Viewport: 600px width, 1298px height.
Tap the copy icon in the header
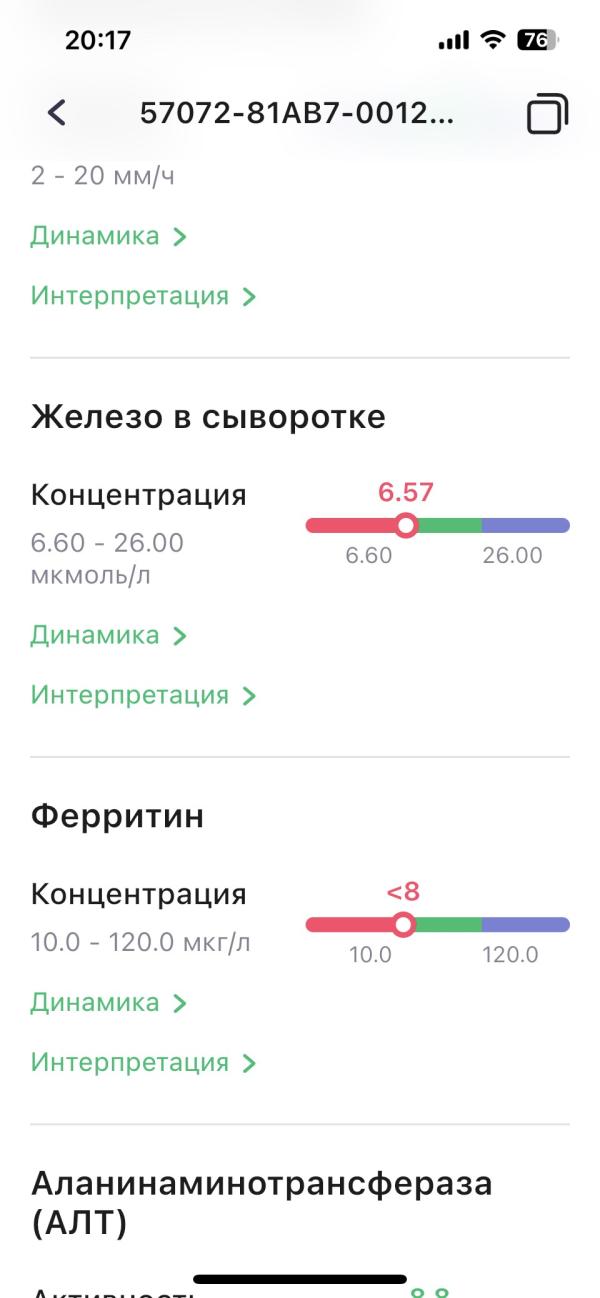pyautogui.click(x=546, y=114)
